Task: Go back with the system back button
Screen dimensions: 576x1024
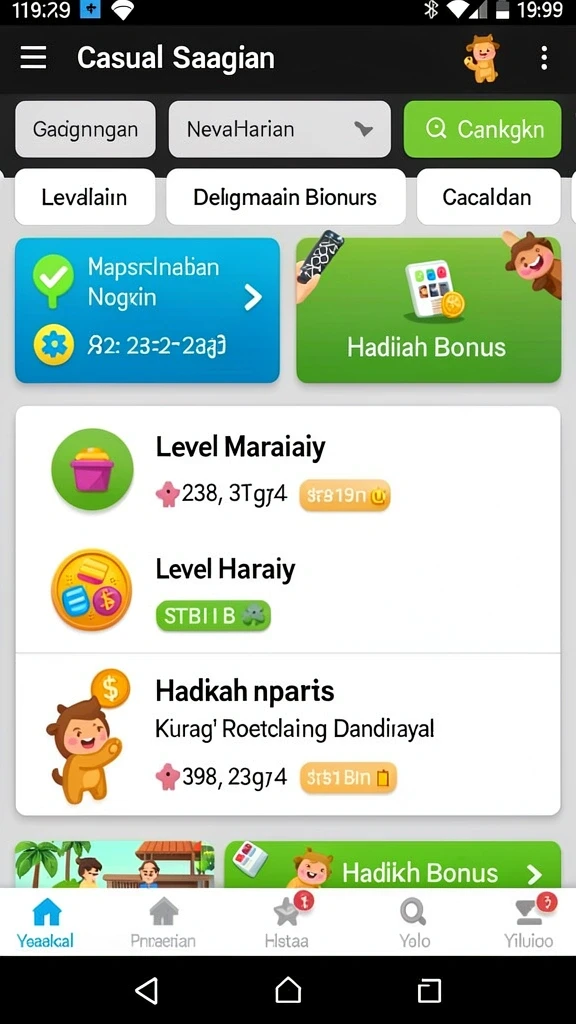Action: click(147, 991)
